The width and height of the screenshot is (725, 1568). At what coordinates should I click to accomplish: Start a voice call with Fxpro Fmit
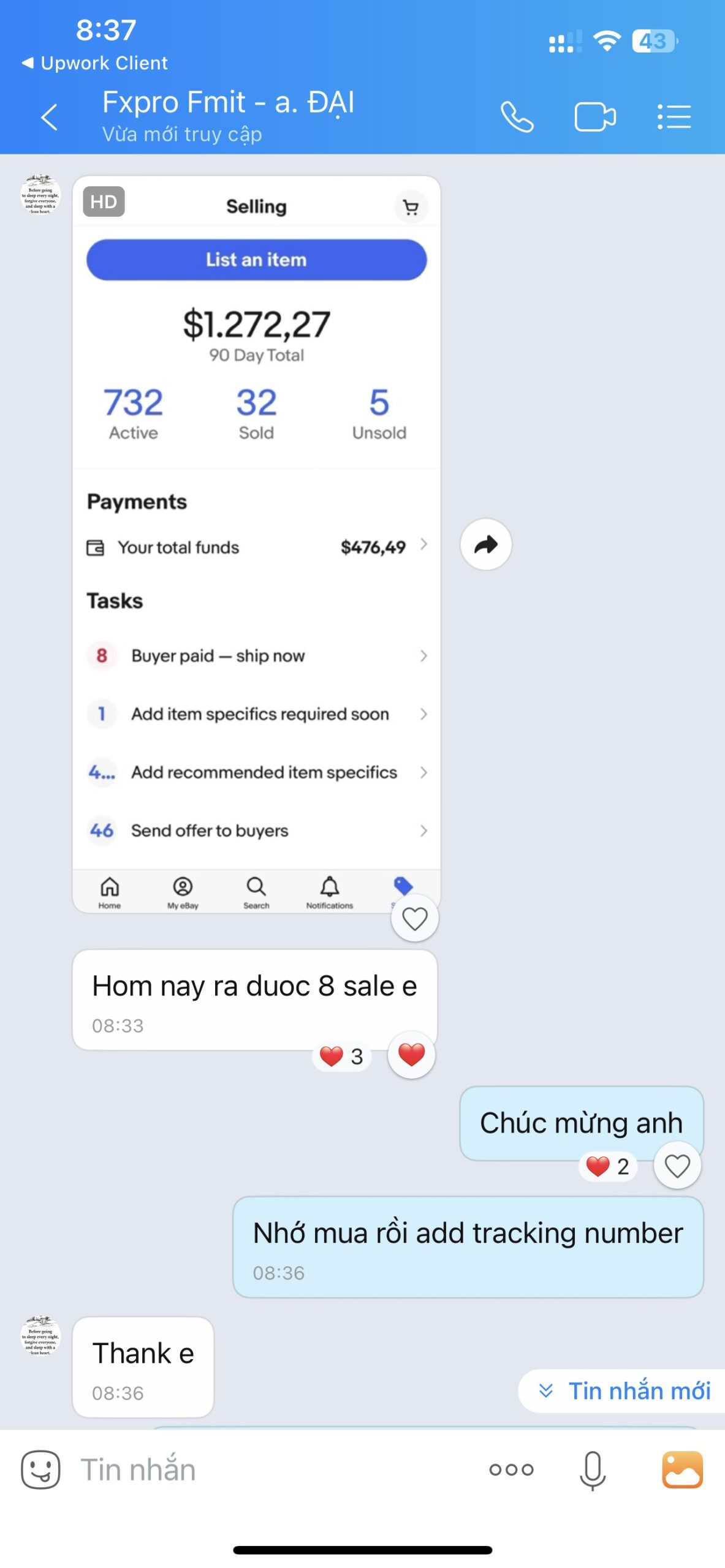tap(517, 116)
